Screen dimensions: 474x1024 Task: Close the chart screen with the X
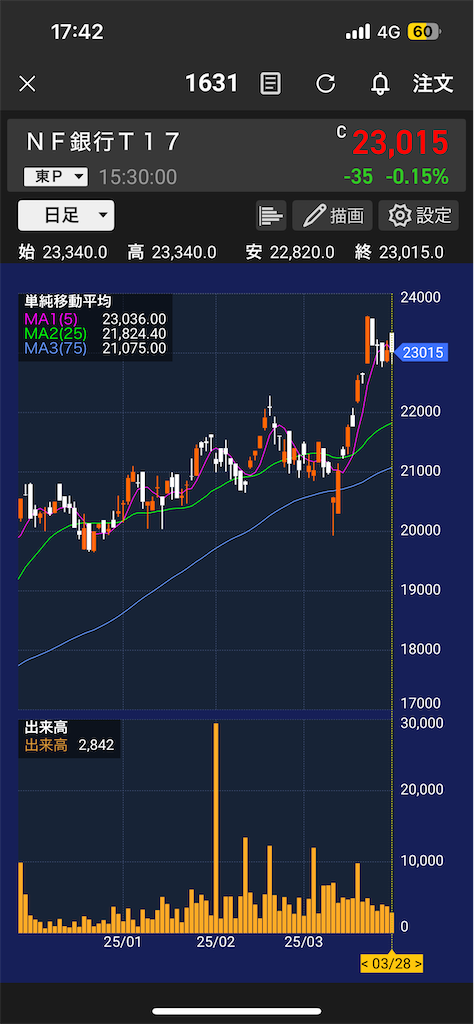click(x=27, y=84)
